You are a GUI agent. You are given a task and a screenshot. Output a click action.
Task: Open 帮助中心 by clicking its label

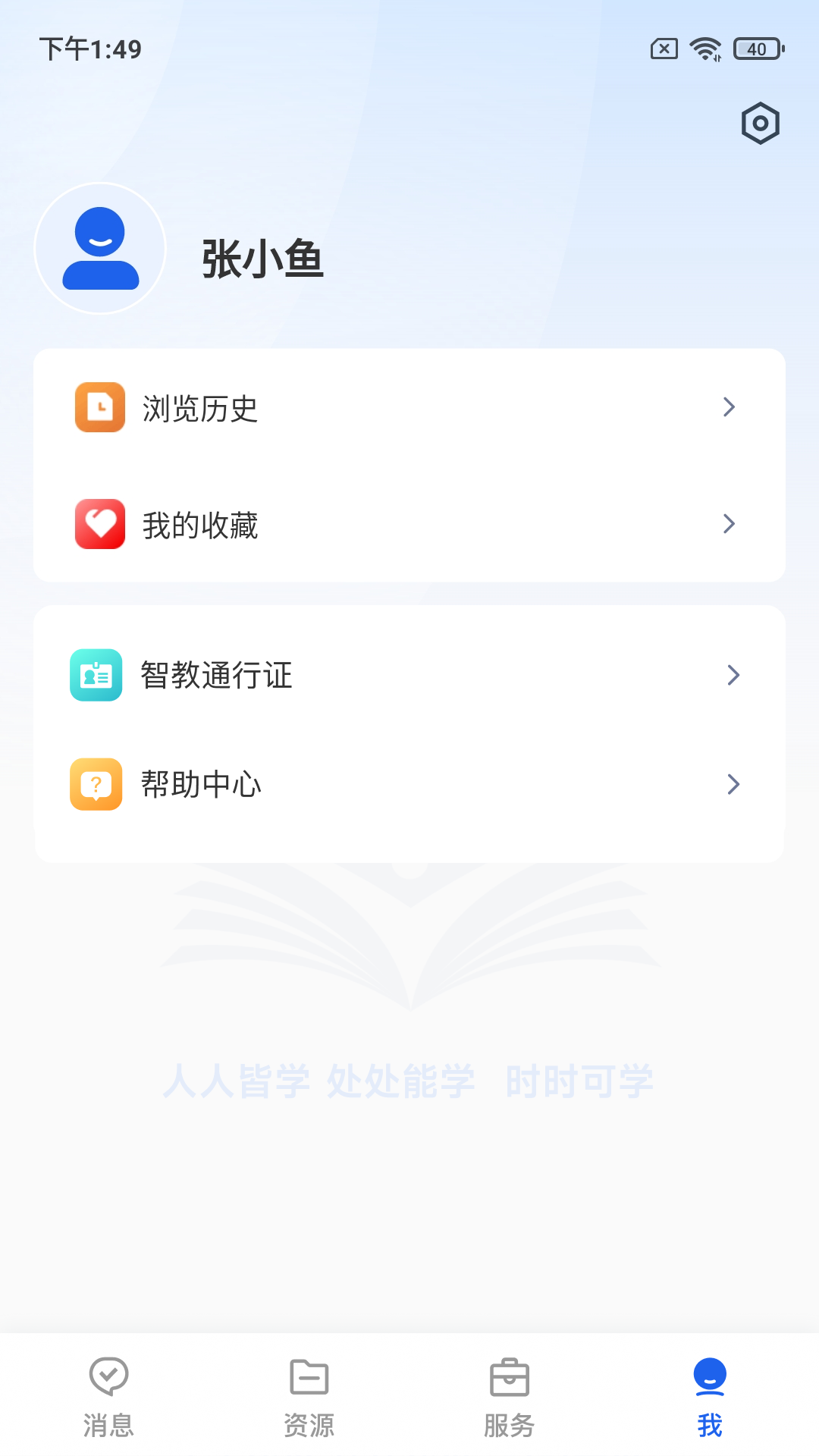pos(200,784)
